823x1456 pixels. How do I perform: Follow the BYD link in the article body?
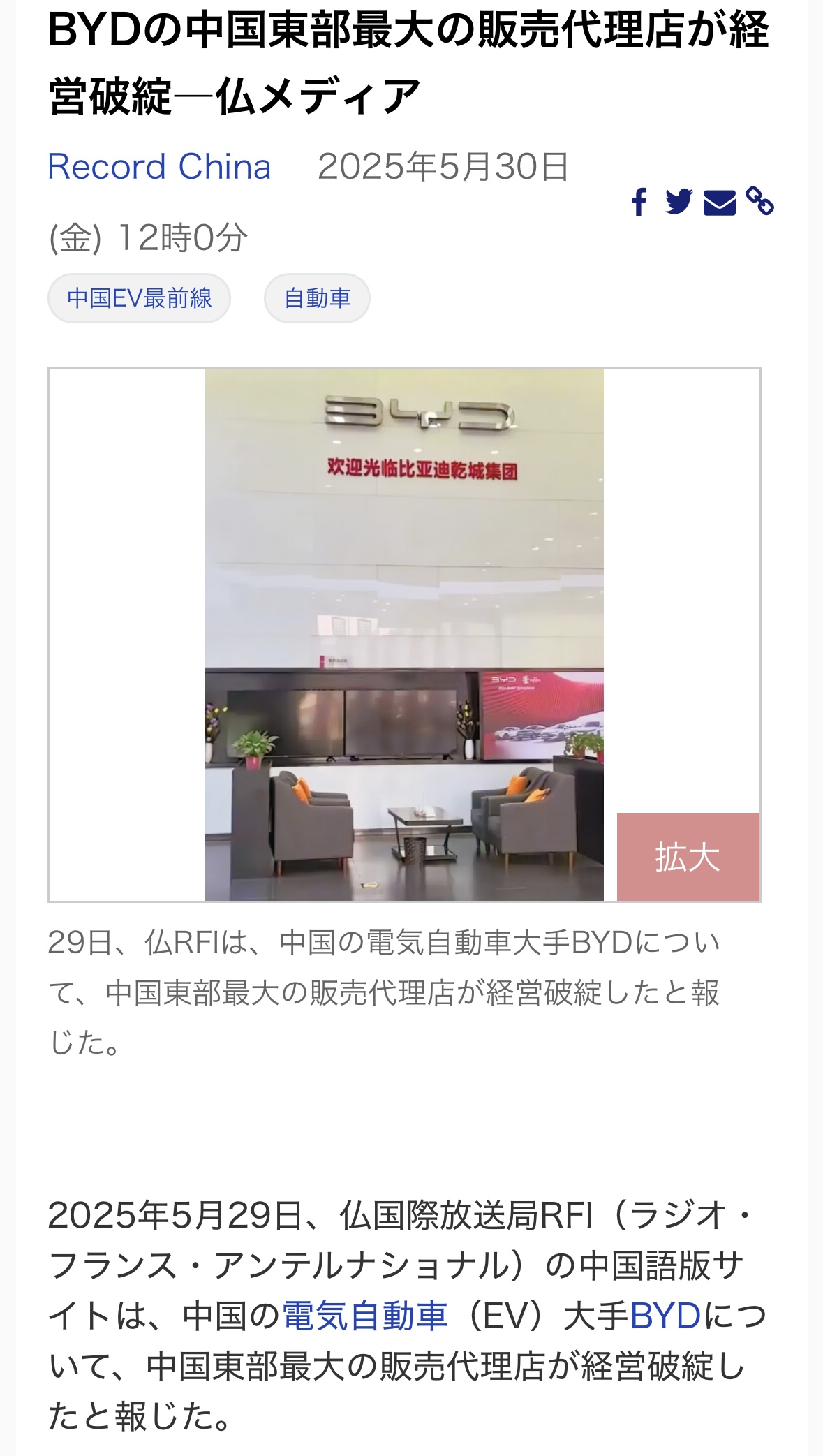pyautogui.click(x=665, y=1316)
